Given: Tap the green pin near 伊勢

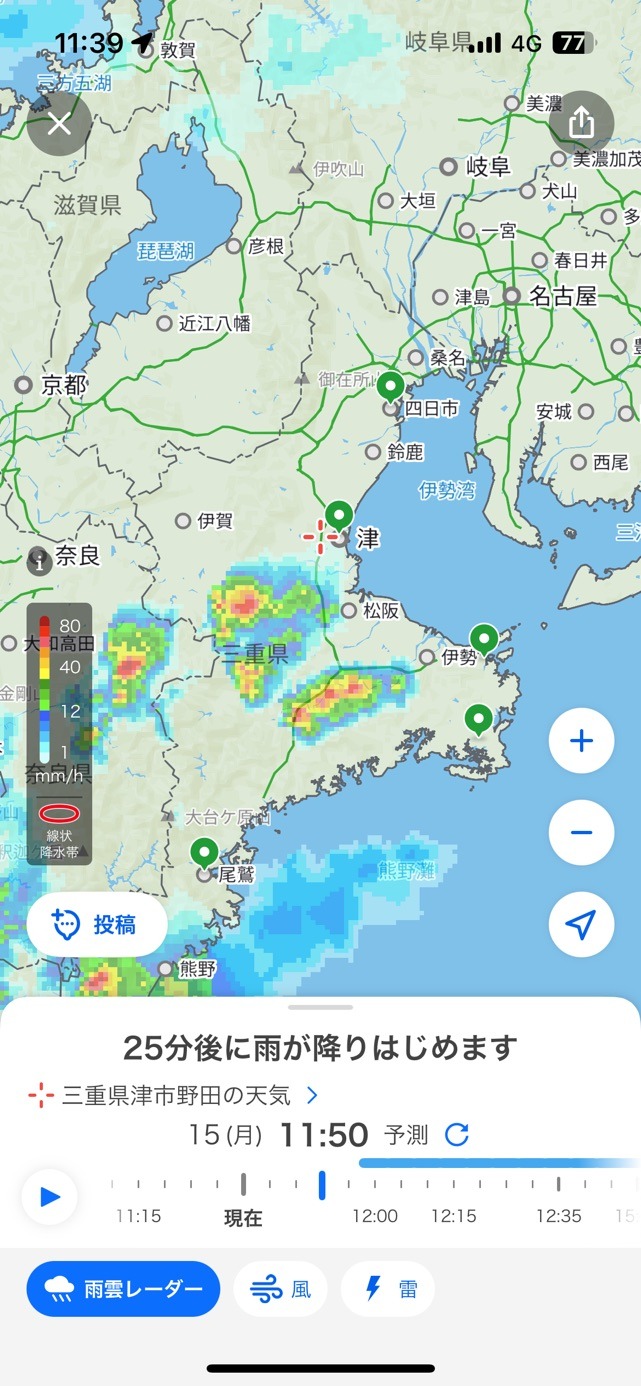Looking at the screenshot, I should 484,639.
